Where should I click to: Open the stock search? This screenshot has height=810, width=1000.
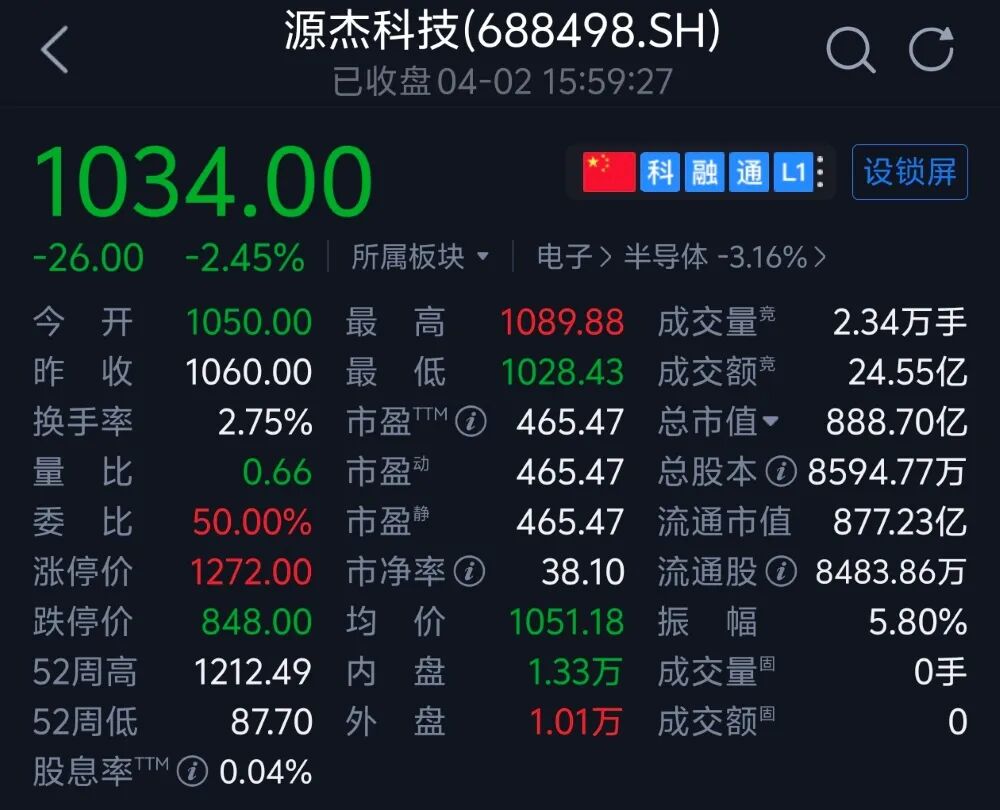click(850, 50)
